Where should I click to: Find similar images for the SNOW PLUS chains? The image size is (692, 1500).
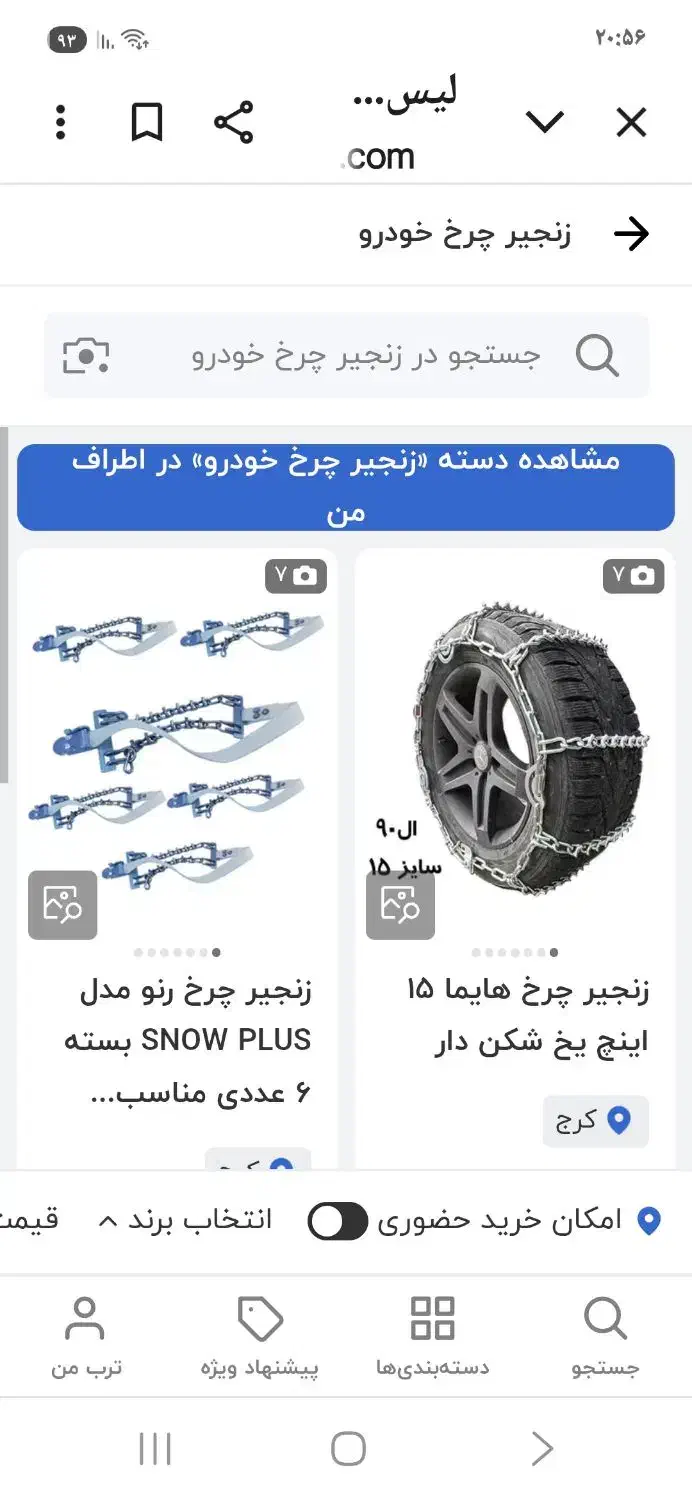(62, 905)
